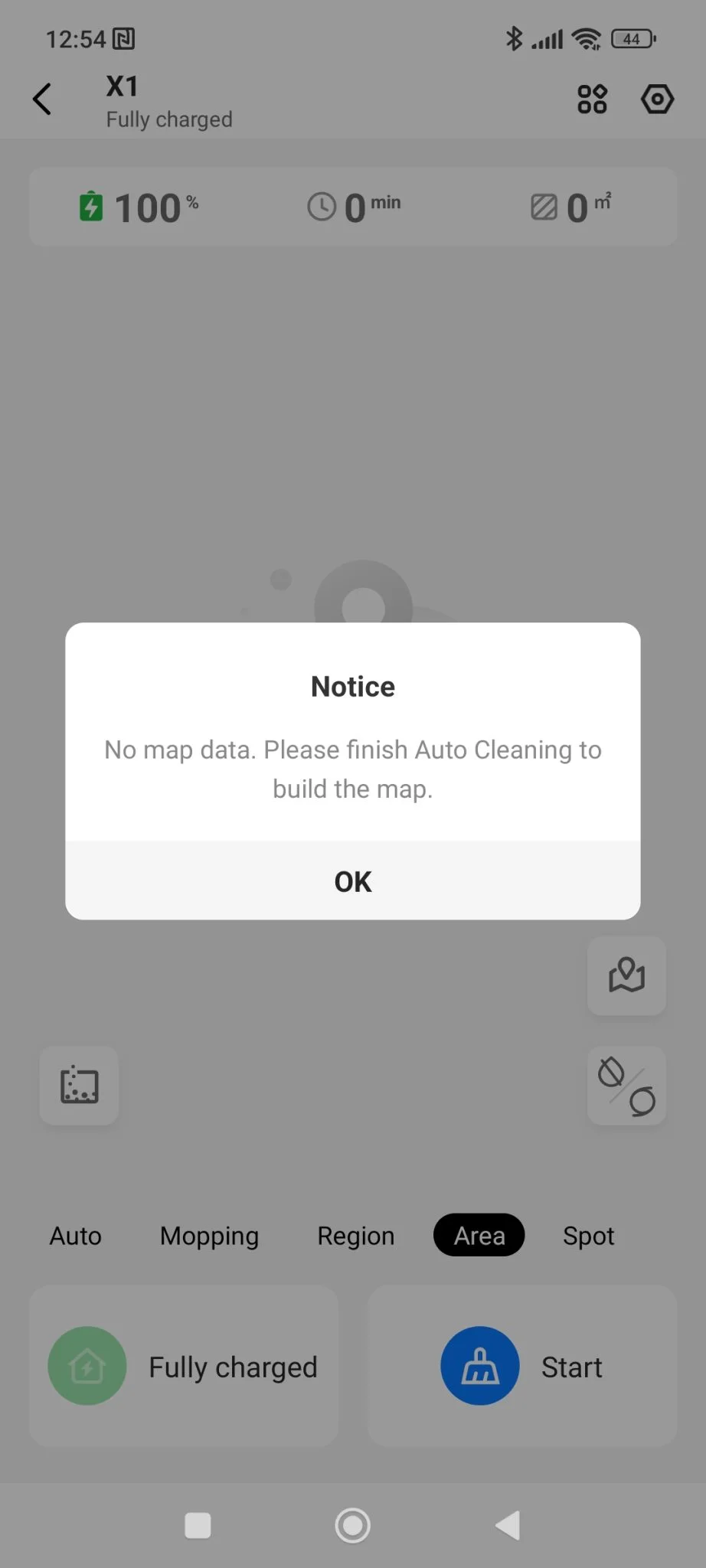
Task: Tap the area selection frame icon
Action: [x=80, y=1086]
